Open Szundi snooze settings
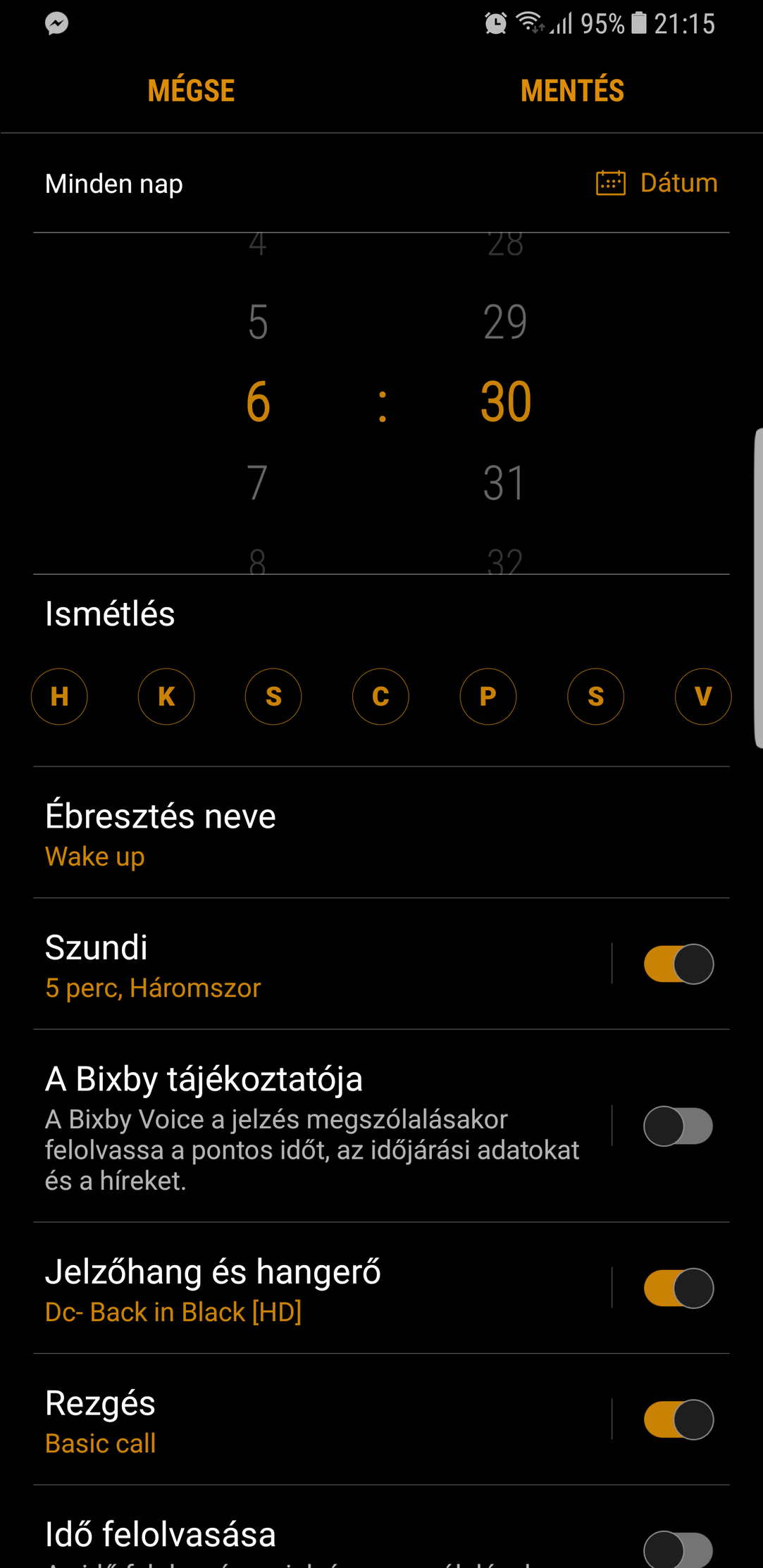Image resolution: width=763 pixels, height=1568 pixels. [x=322, y=964]
